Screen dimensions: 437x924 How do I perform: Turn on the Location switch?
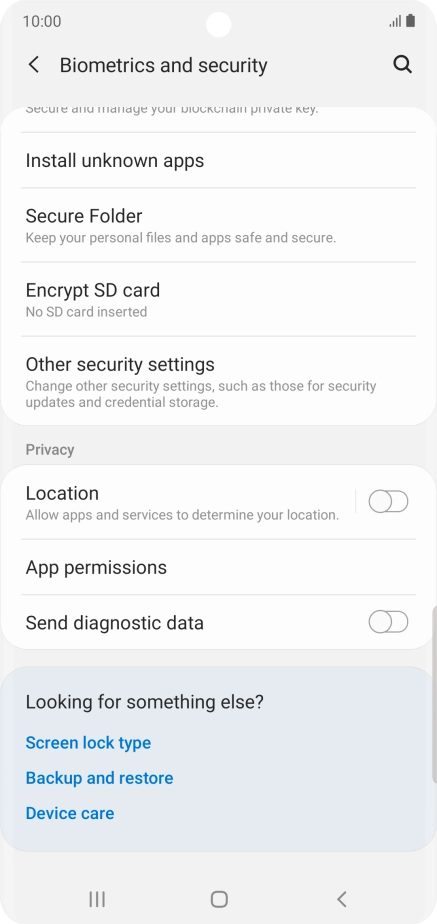coord(388,502)
